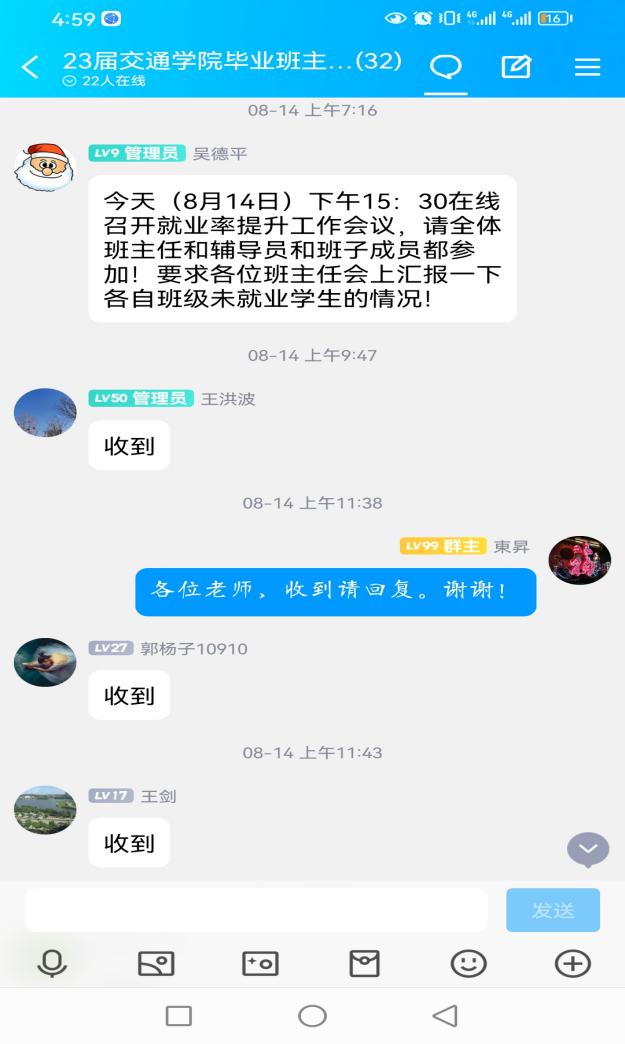Open recent apps with square button
The height and width of the screenshot is (1044, 625).
tap(179, 1016)
